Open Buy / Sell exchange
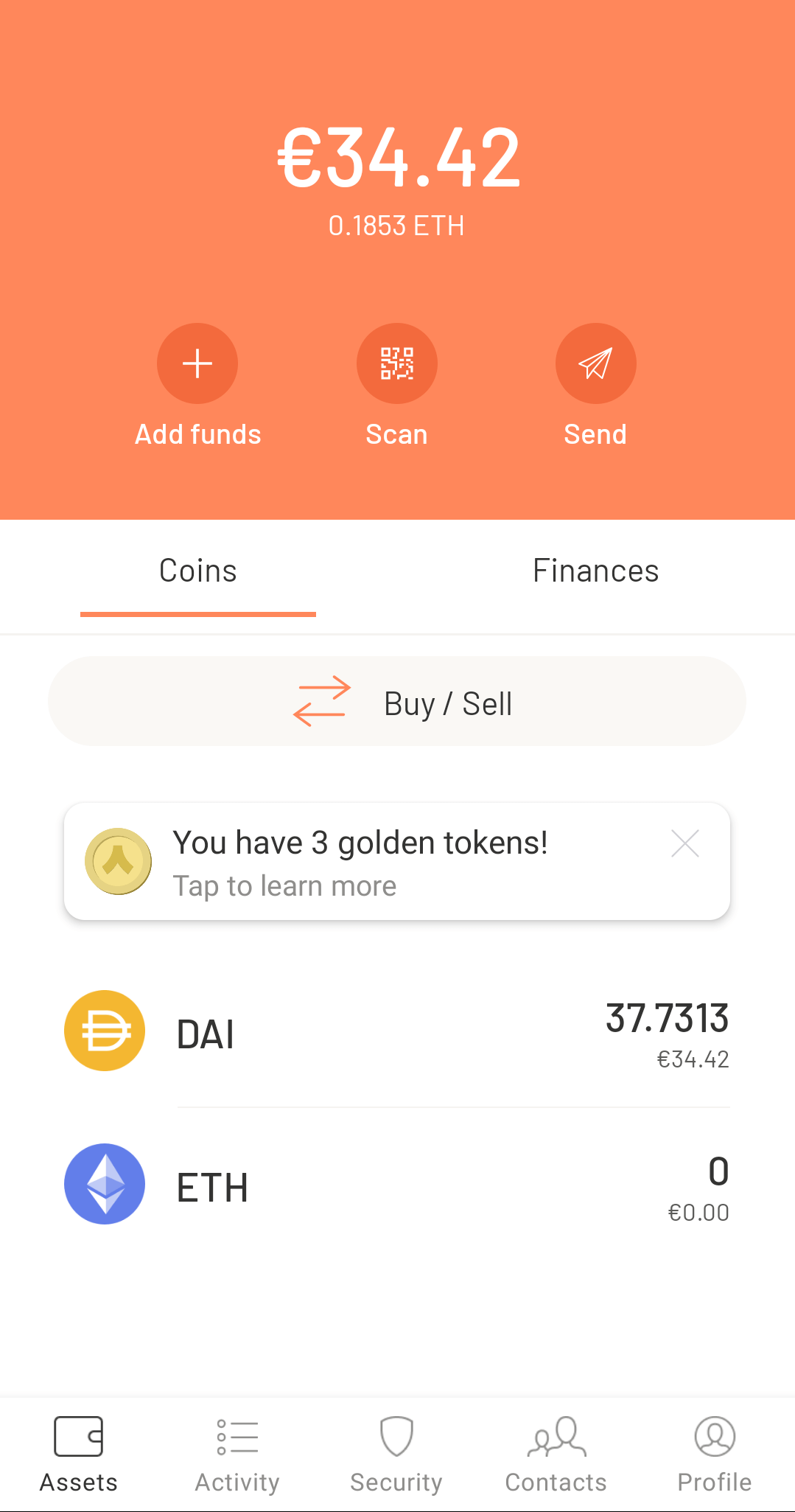 397,702
